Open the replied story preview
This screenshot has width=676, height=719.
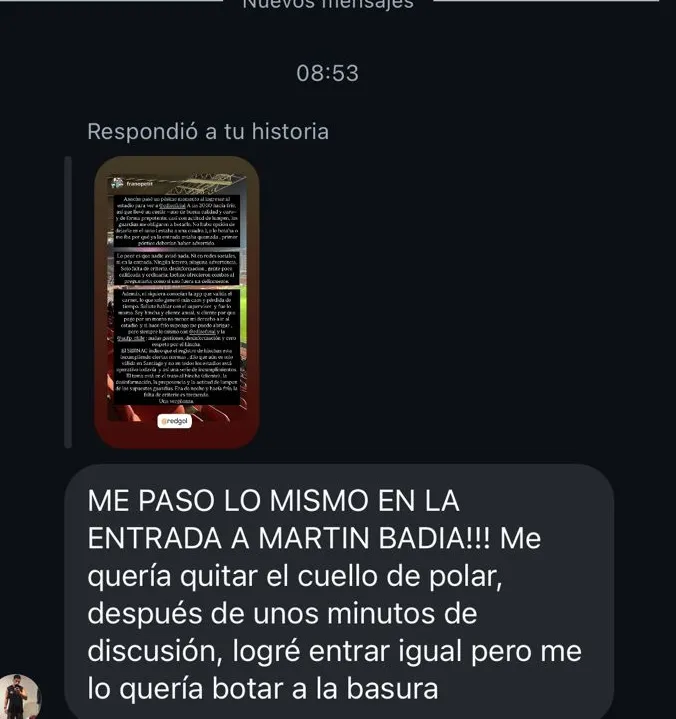pyautogui.click(x=176, y=301)
